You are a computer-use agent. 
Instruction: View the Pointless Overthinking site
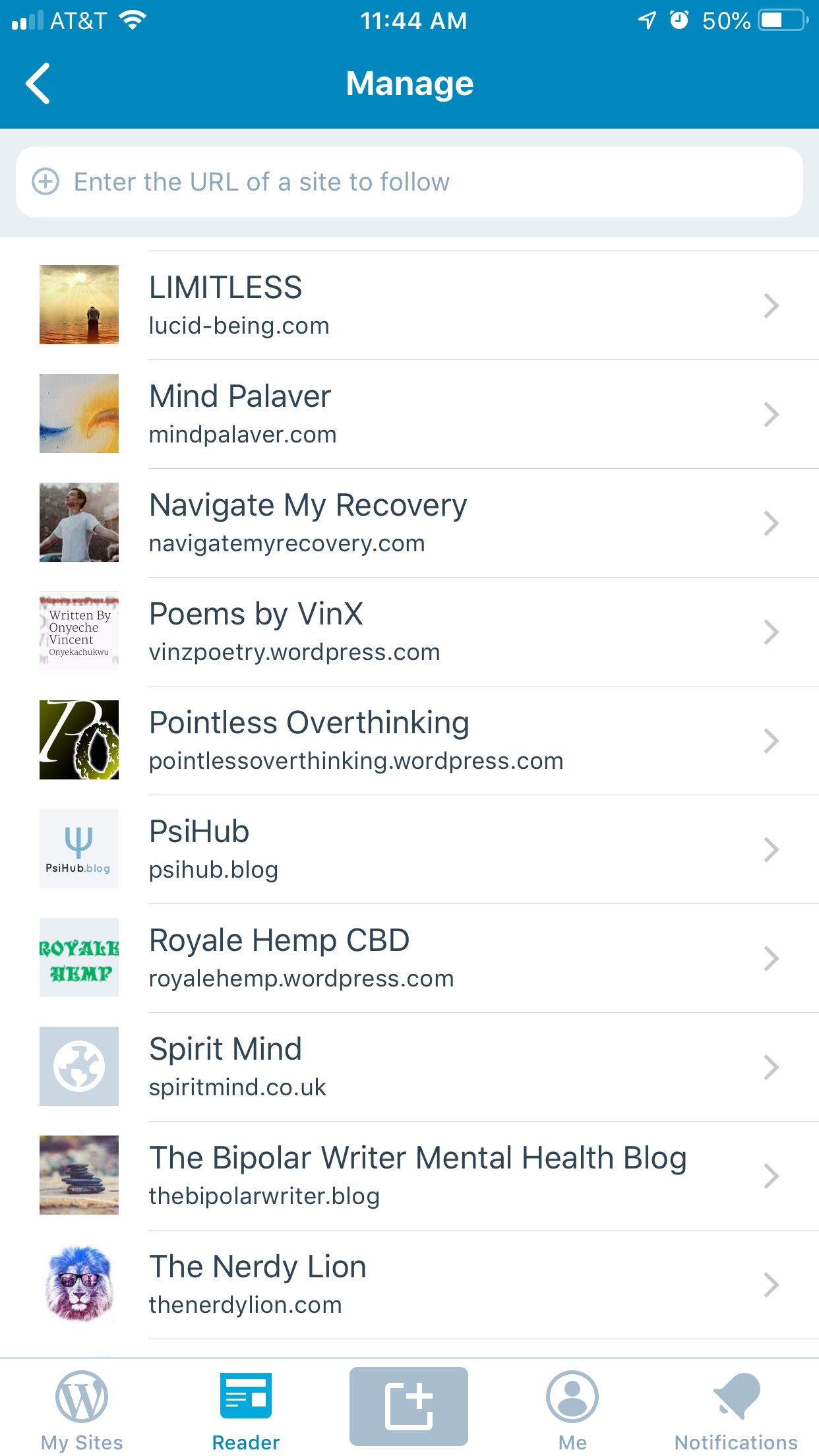(x=409, y=741)
